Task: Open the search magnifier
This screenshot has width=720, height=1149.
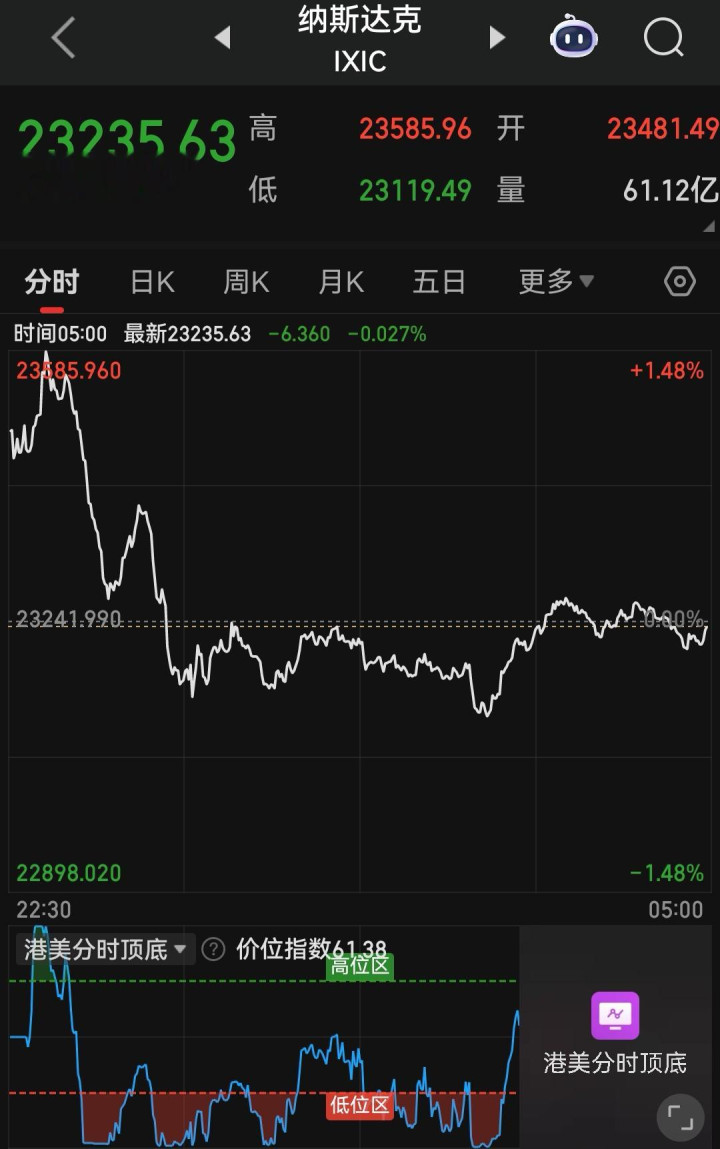Action: [x=663, y=39]
